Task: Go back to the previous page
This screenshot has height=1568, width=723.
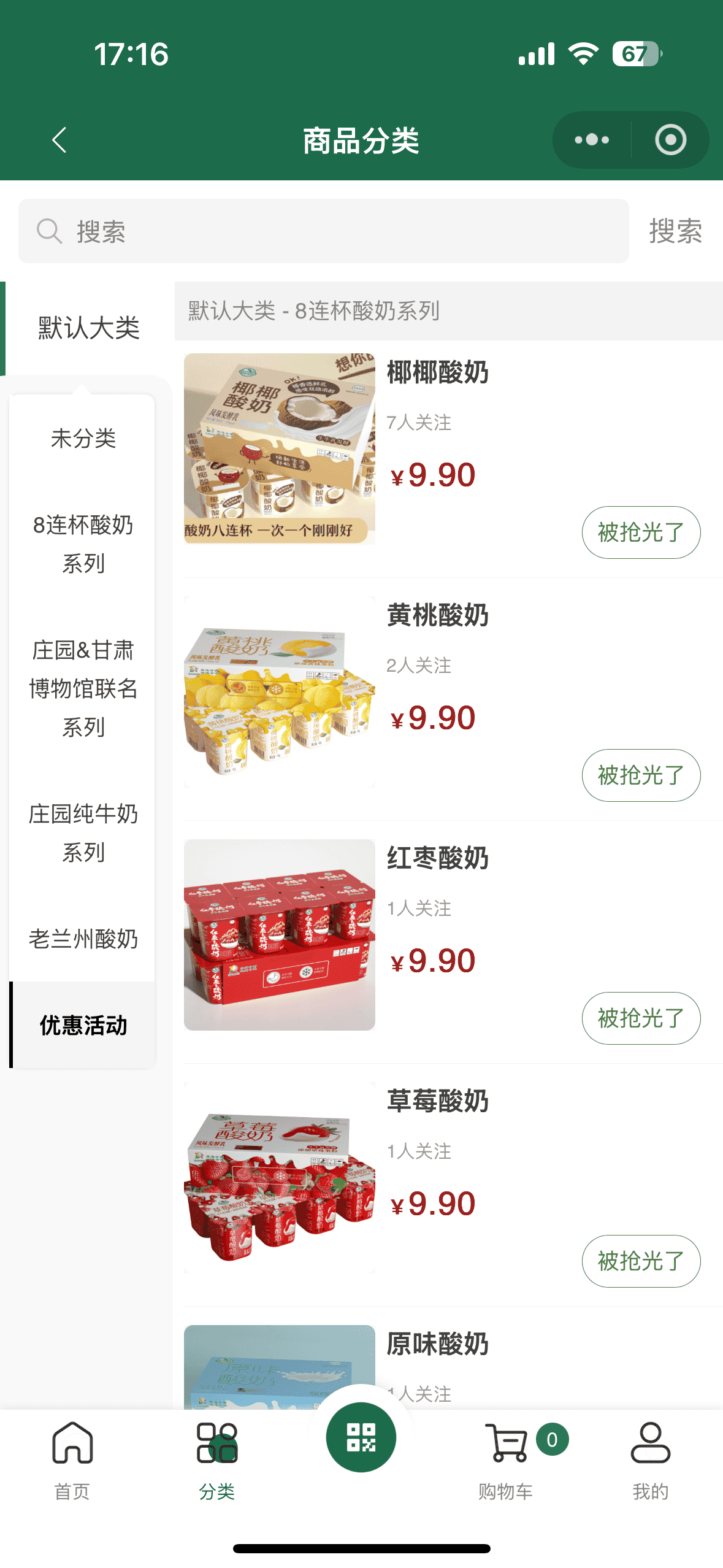Action: pos(59,140)
